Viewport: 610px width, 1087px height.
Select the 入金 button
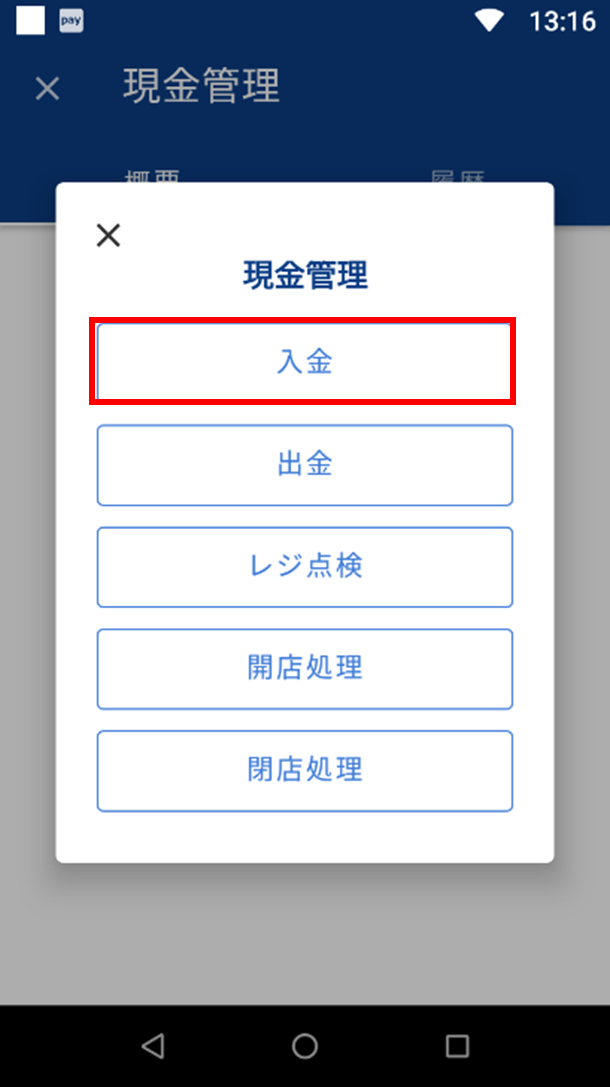[x=304, y=362]
